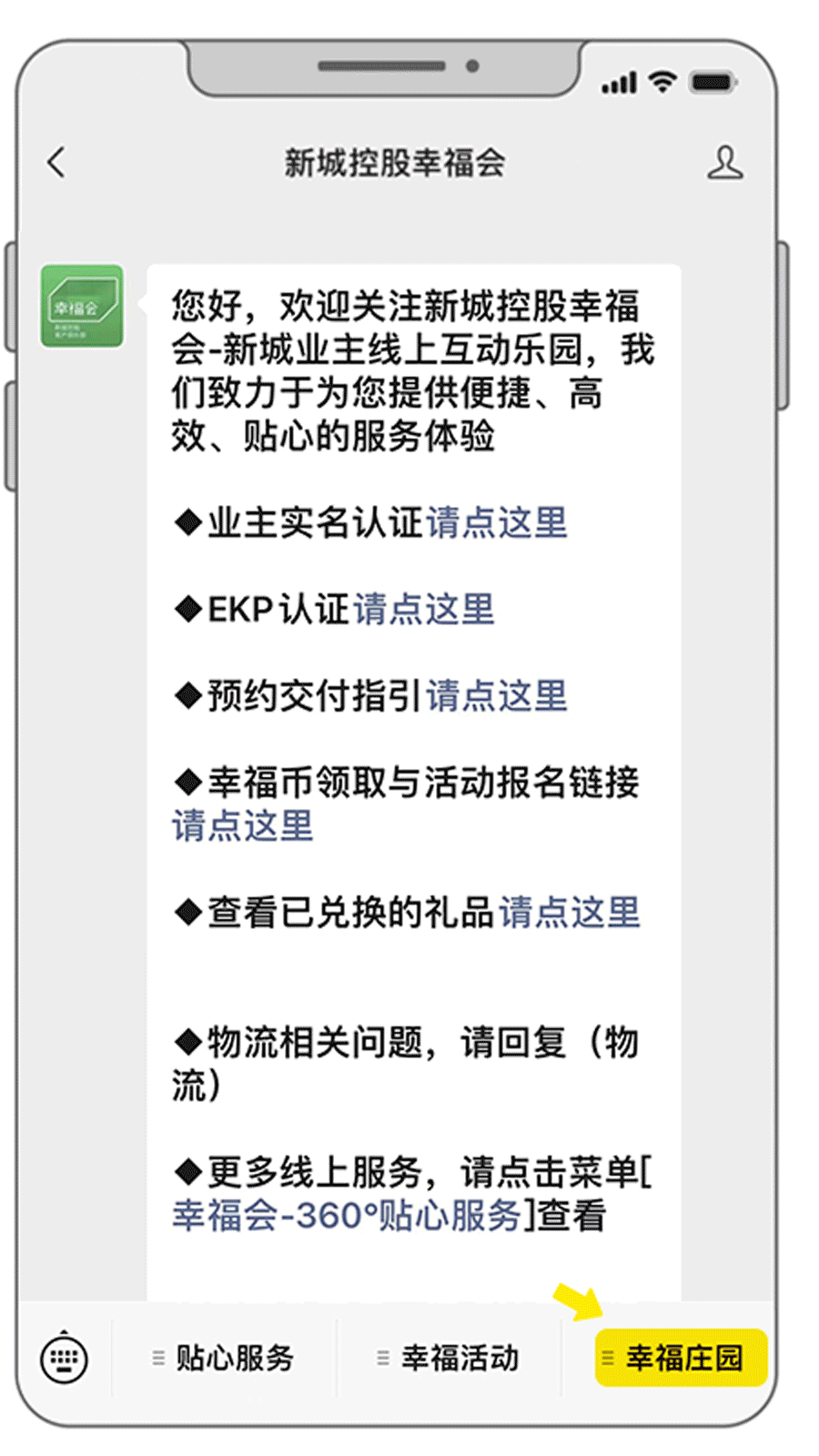The width and height of the screenshot is (819, 1456).
Task: Open the 幸福会-360°贴心服务 link
Action: (347, 1215)
